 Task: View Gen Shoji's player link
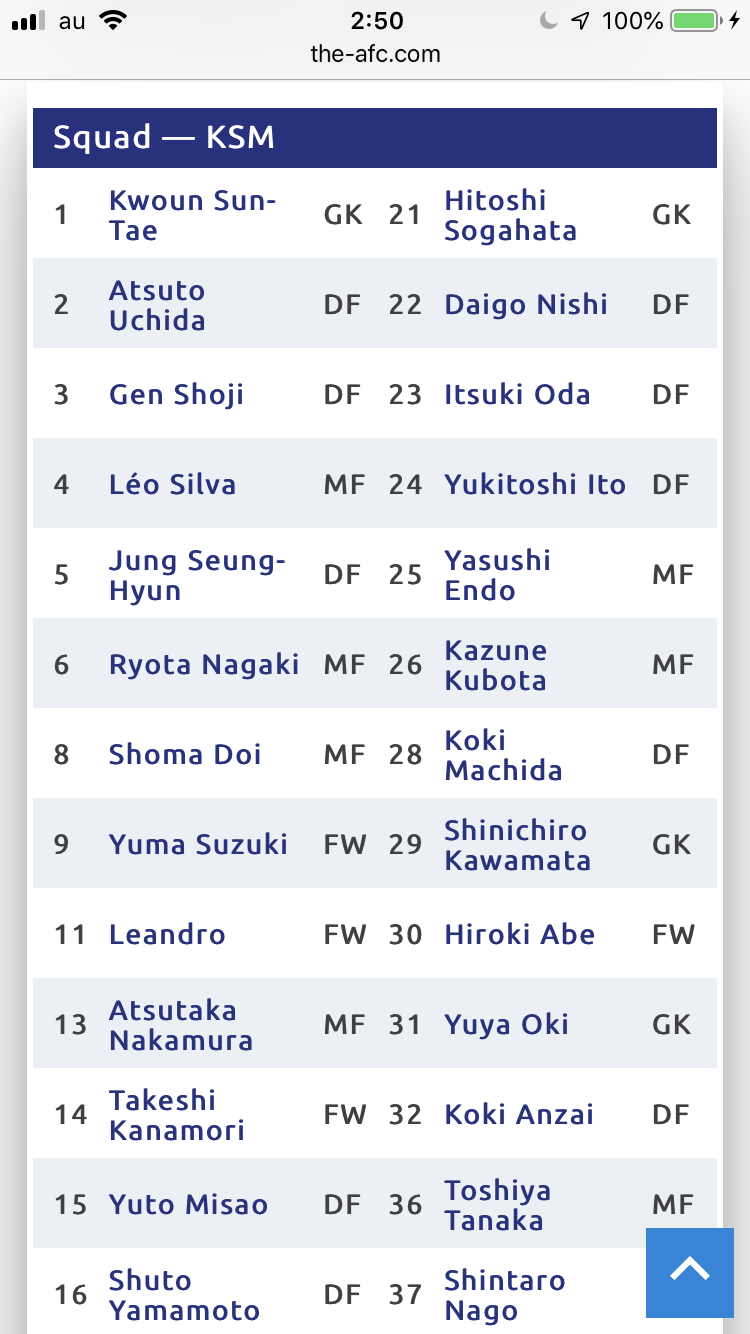(x=176, y=394)
